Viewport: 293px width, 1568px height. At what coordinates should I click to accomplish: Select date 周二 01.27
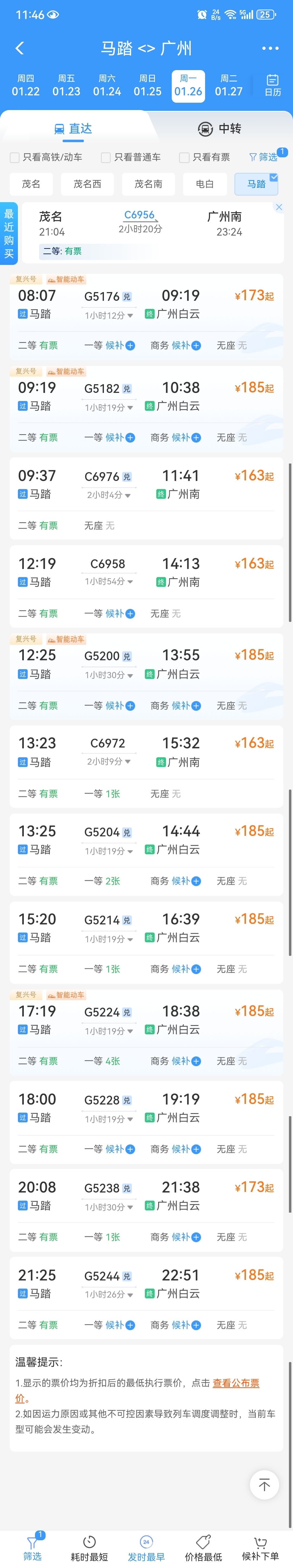[x=228, y=86]
